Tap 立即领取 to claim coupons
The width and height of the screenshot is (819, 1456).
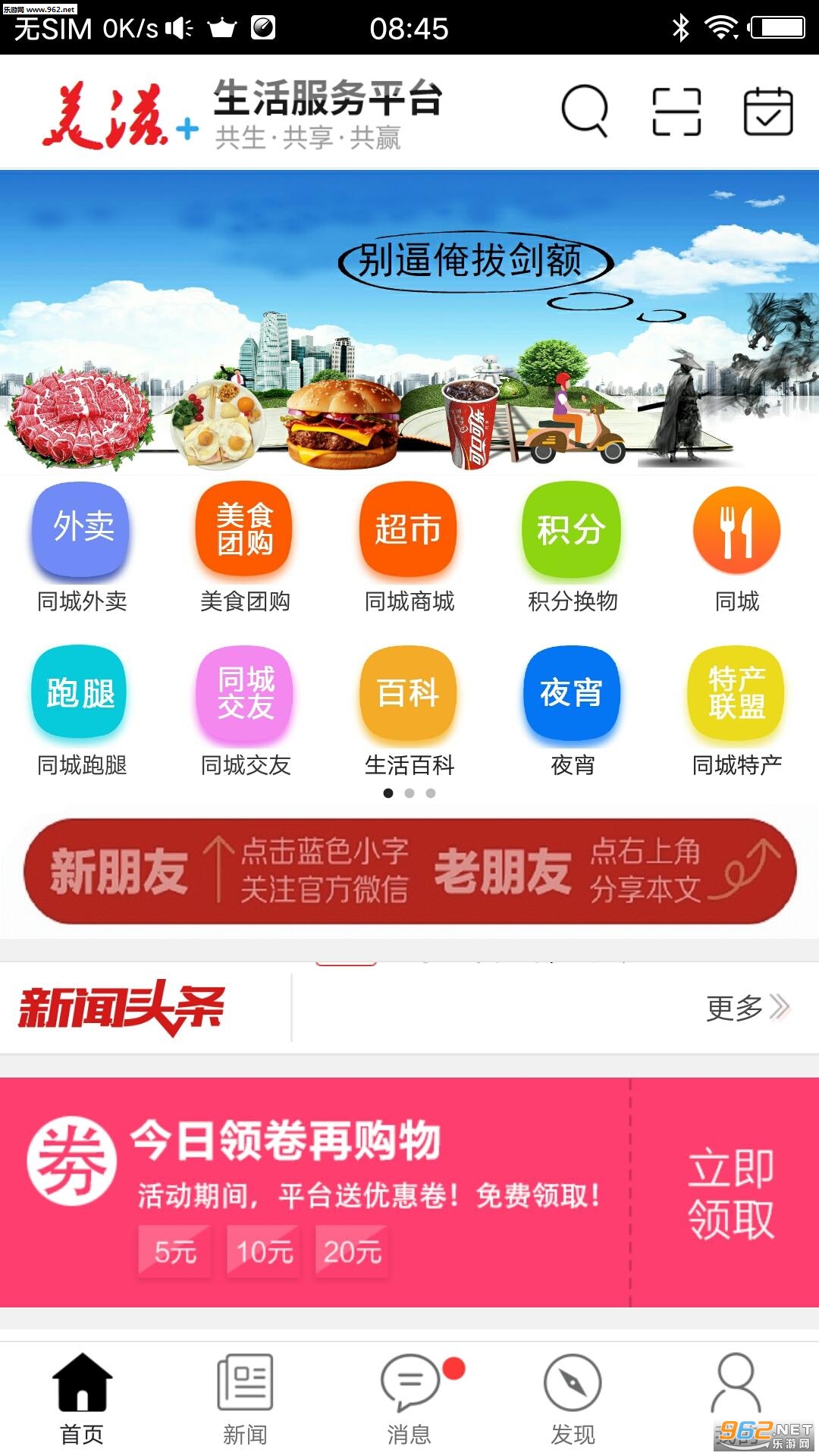[x=730, y=1193]
